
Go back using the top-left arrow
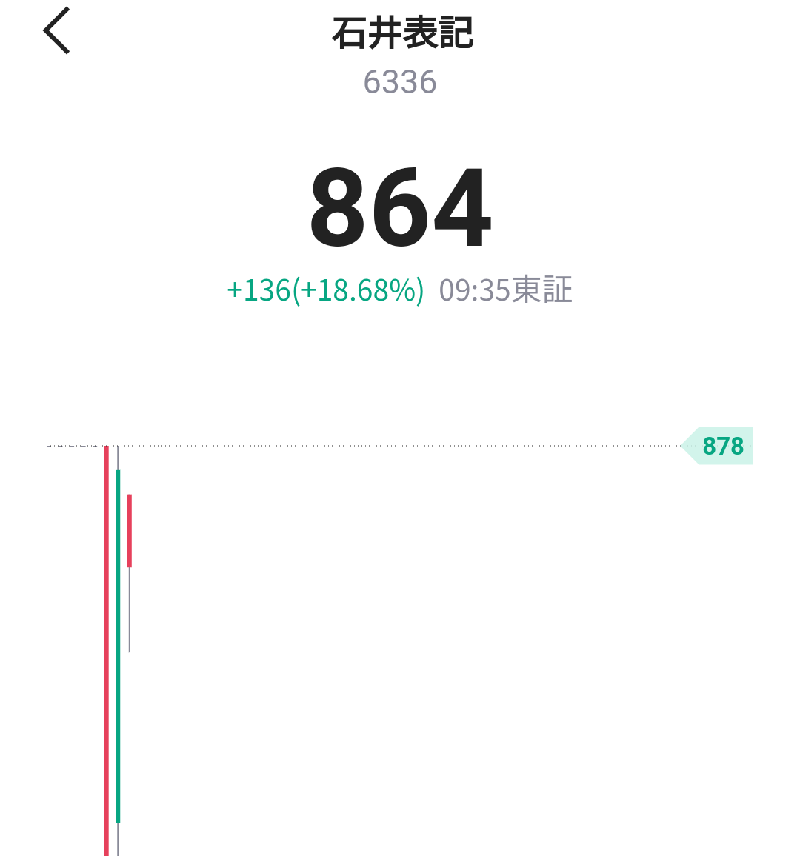(x=57, y=33)
